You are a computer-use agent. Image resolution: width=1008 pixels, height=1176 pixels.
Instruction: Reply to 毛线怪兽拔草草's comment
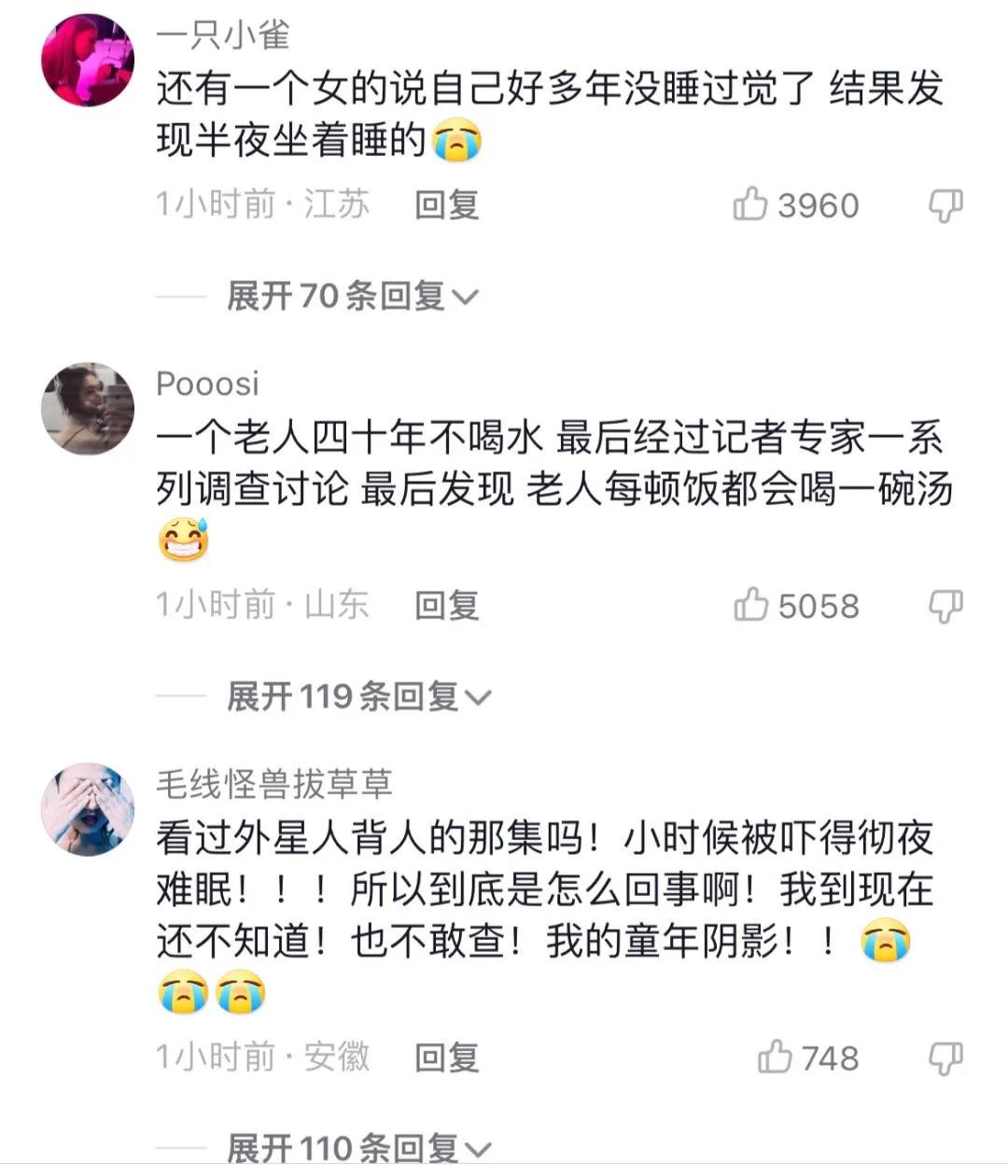[446, 1057]
